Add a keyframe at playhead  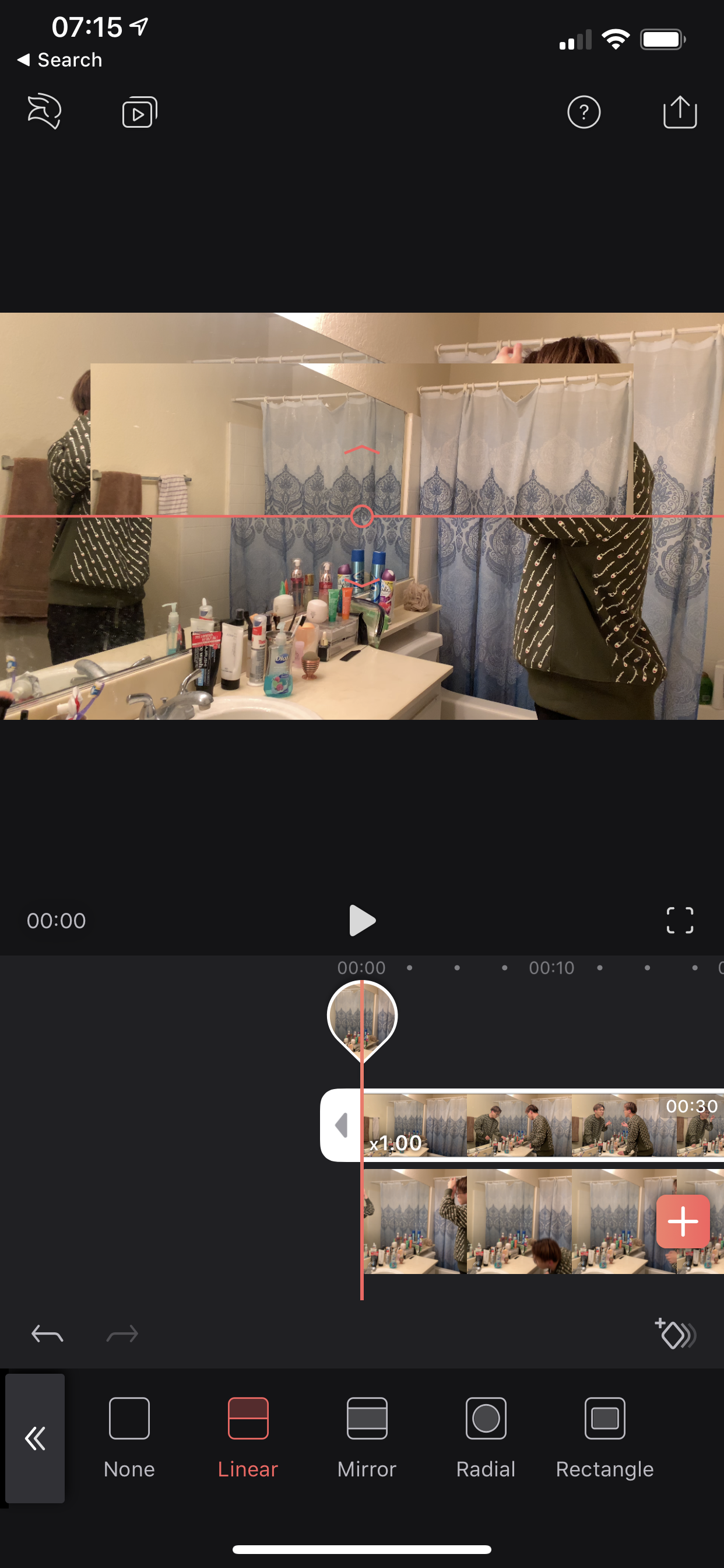click(x=676, y=1334)
